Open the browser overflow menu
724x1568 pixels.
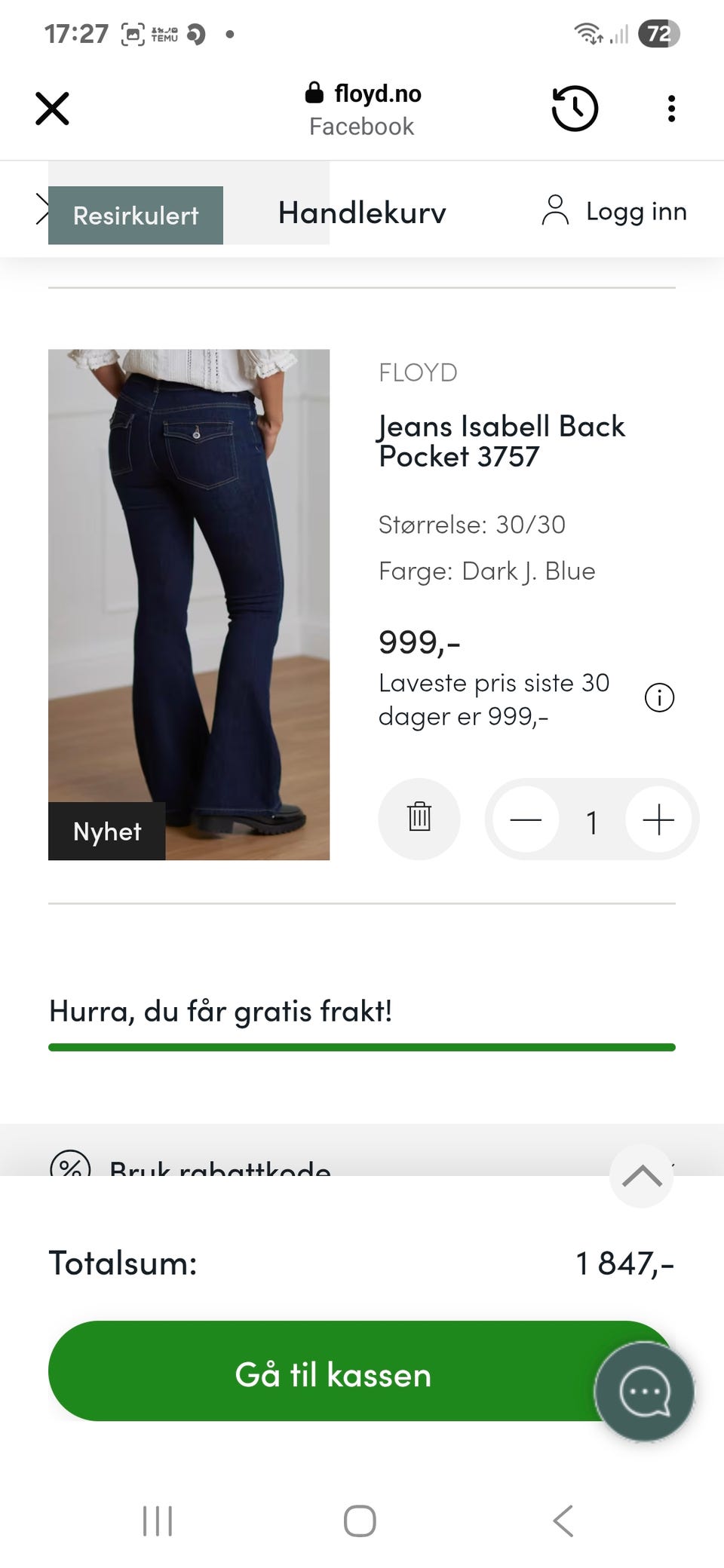coord(671,109)
